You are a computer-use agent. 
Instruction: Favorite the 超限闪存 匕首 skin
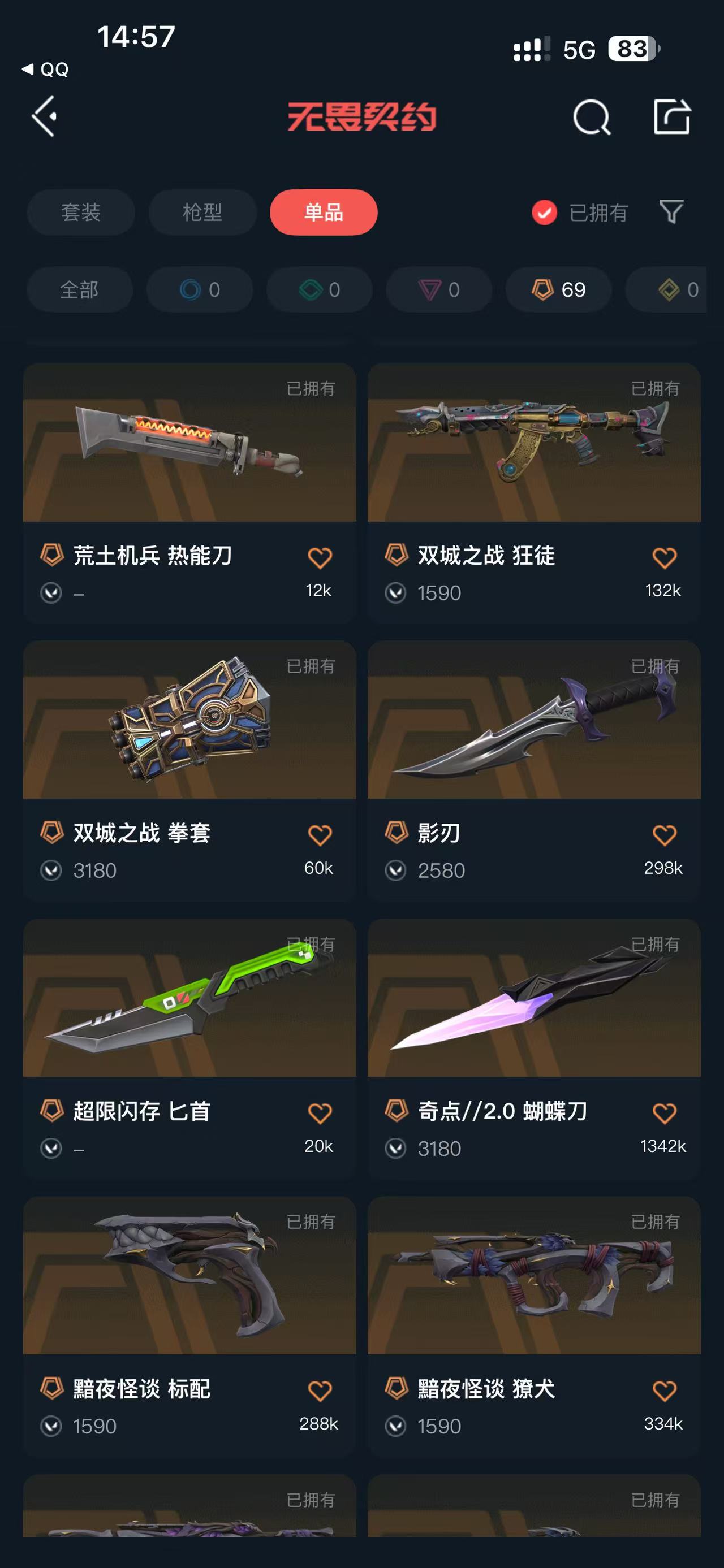pos(320,1114)
